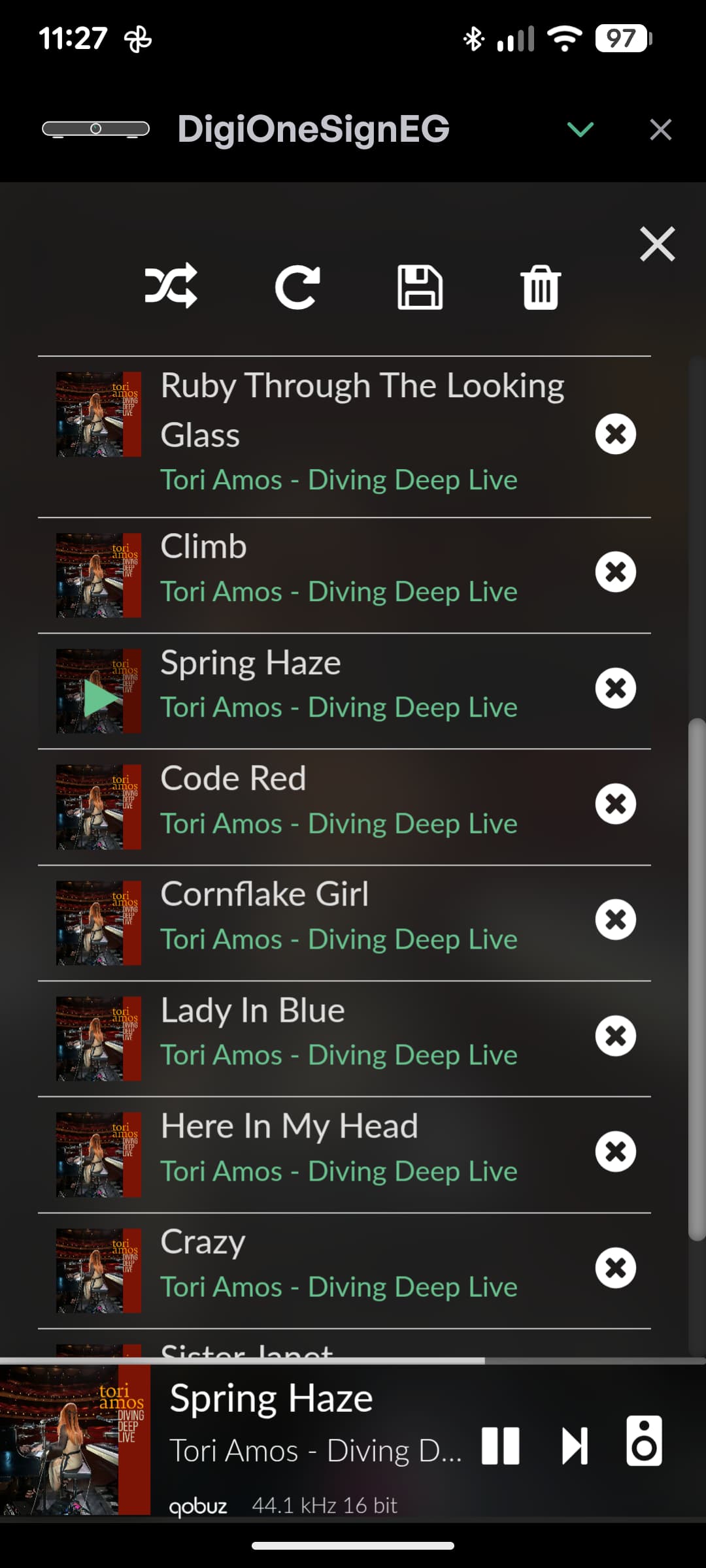706x1568 pixels.
Task: Save the queue as a playlist
Action: tap(420, 286)
